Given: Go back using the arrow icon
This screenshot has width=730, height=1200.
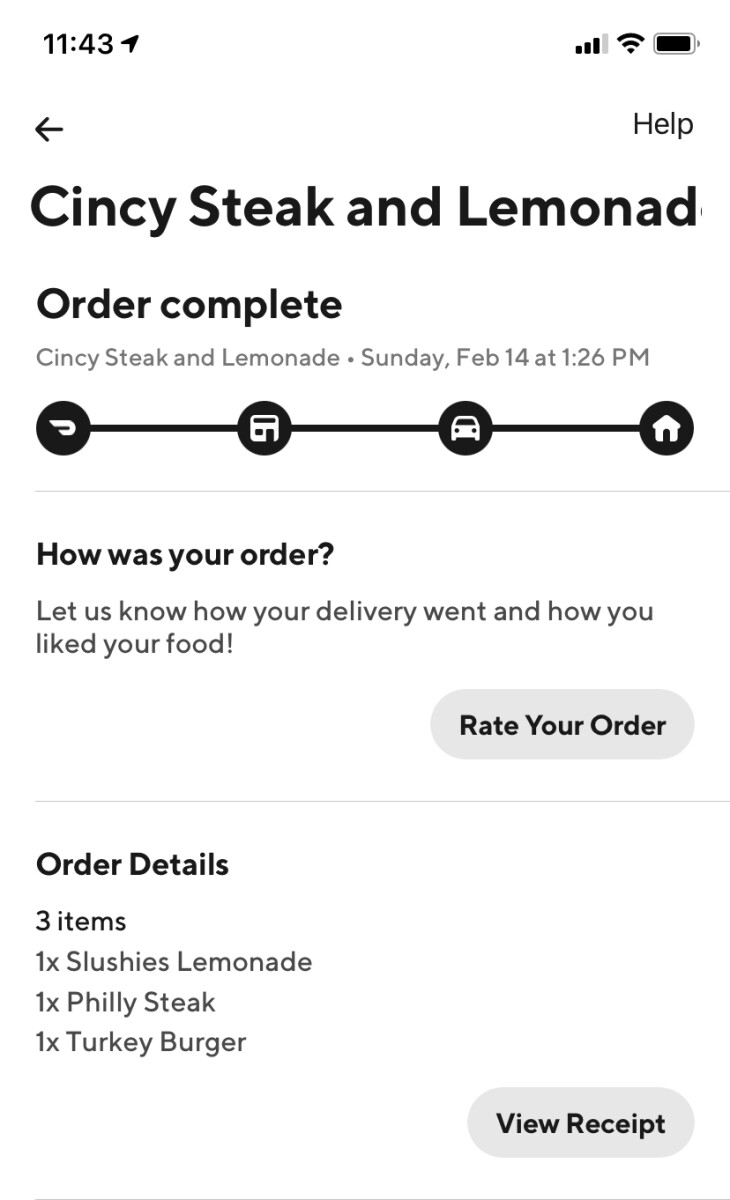Looking at the screenshot, I should [x=49, y=128].
